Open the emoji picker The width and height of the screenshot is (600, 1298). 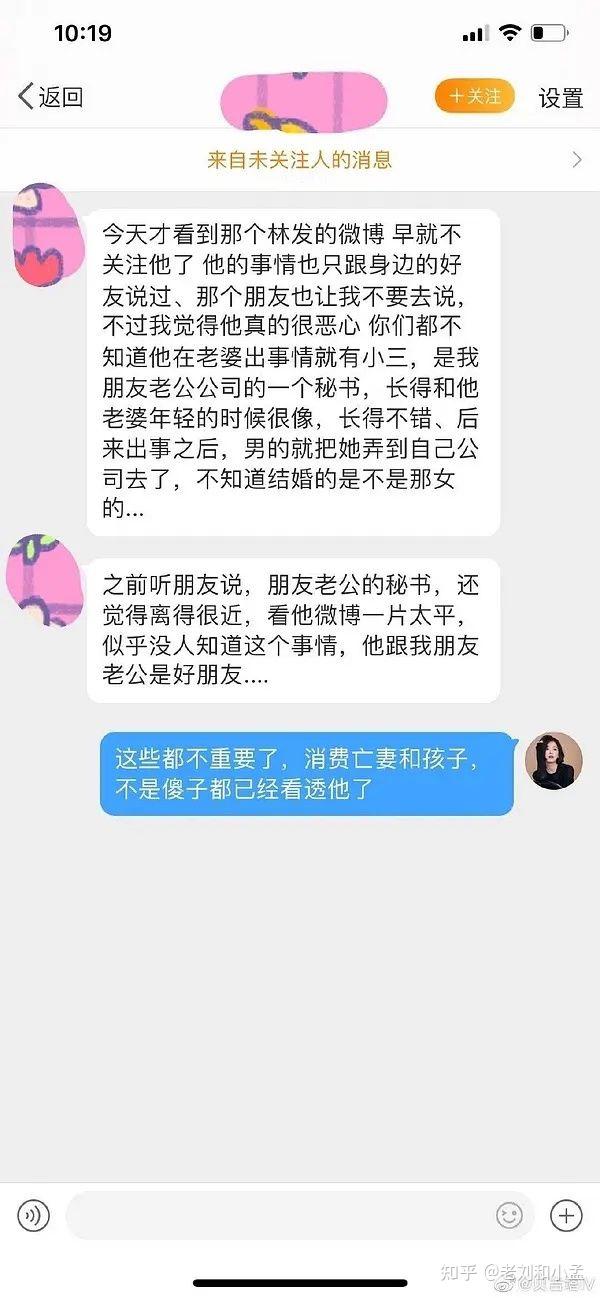point(510,1215)
